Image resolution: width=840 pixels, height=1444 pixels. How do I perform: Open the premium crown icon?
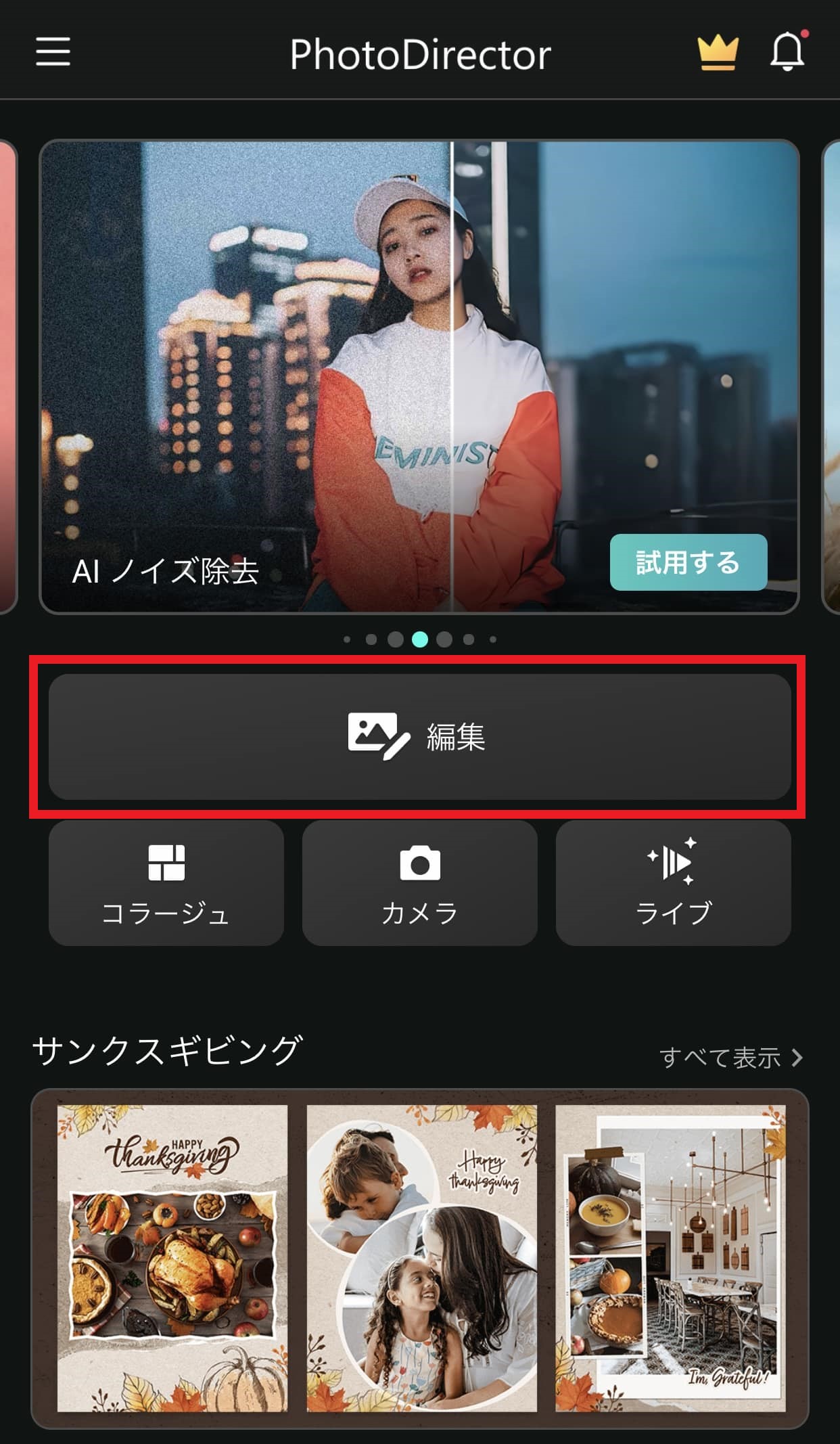click(717, 53)
